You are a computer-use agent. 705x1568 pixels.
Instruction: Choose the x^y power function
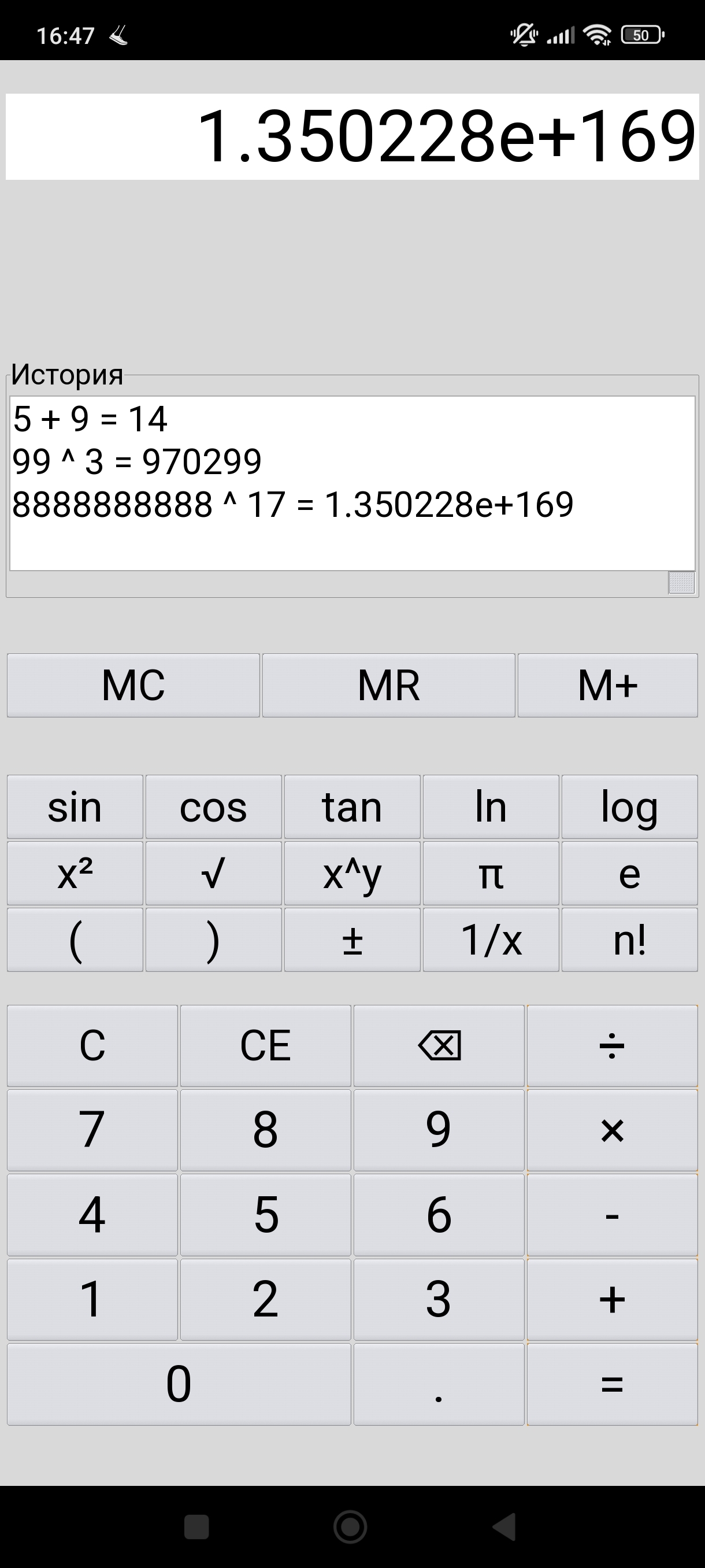pyautogui.click(x=352, y=874)
